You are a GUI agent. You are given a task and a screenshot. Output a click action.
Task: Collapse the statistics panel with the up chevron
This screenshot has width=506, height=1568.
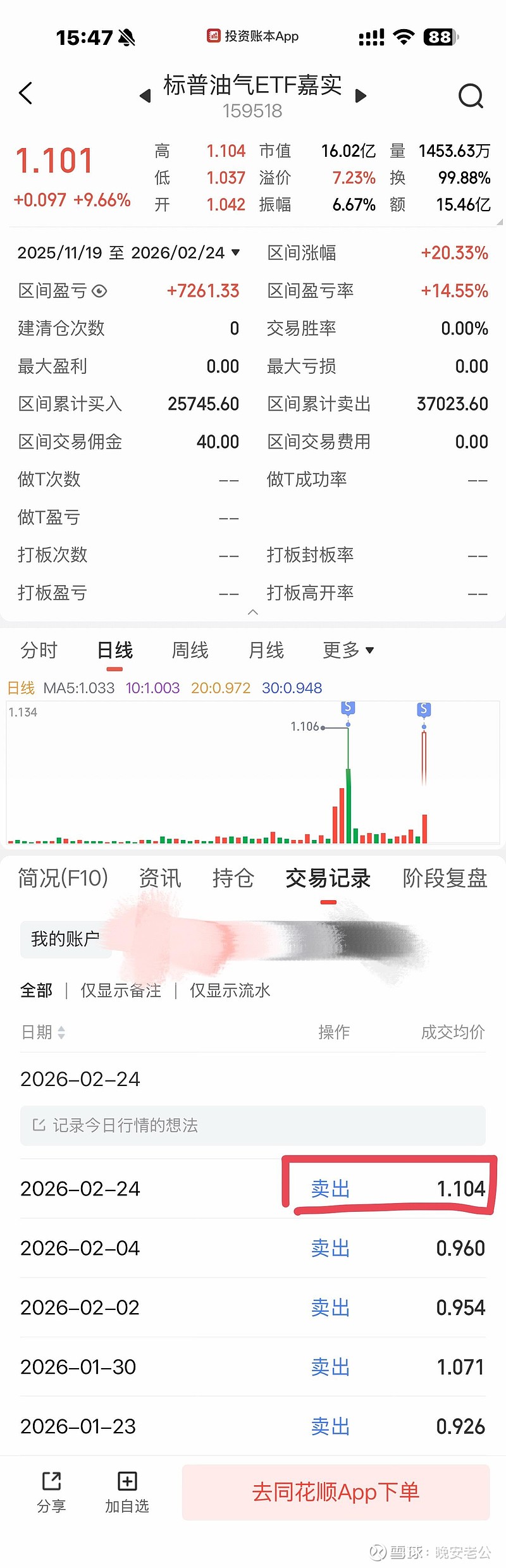pyautogui.click(x=253, y=612)
